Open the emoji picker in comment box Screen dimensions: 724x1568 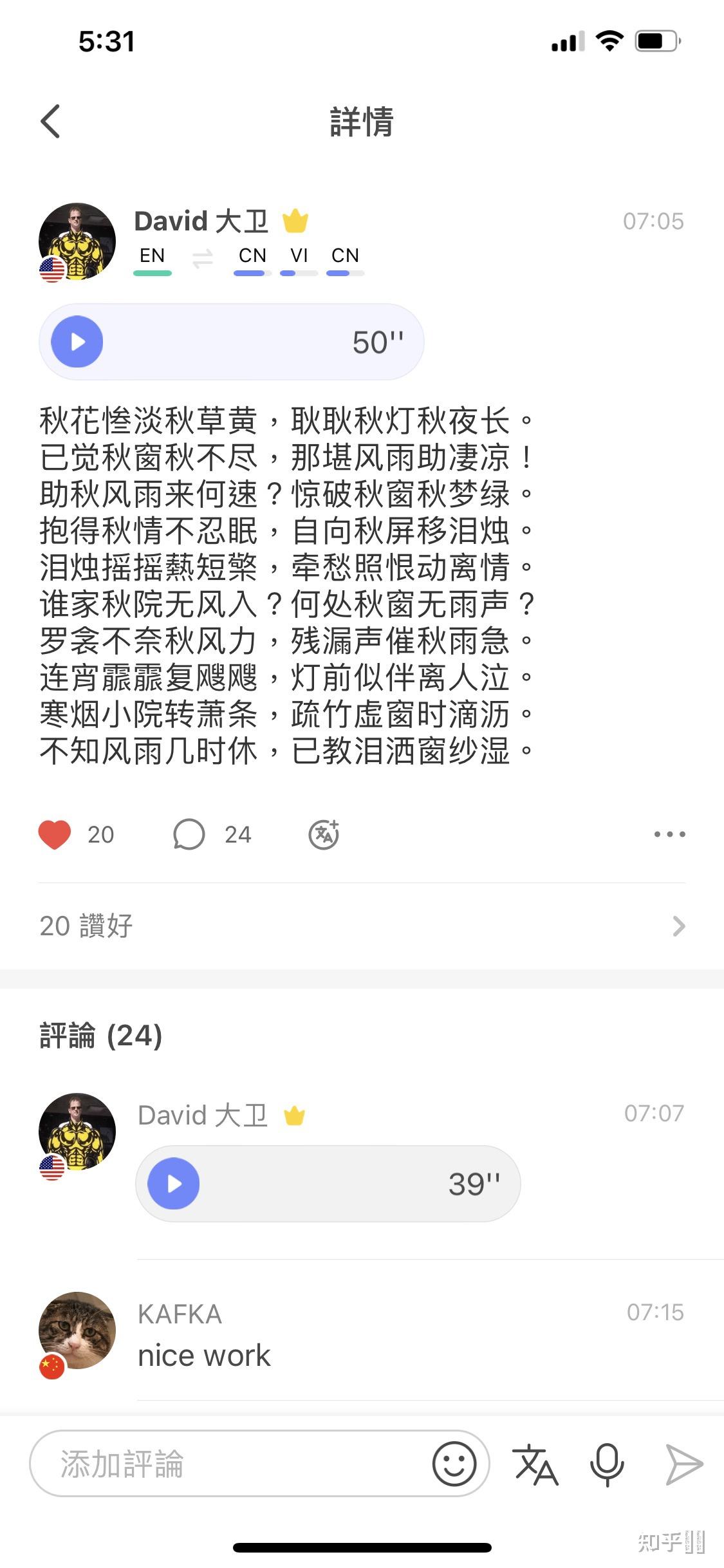454,1464
